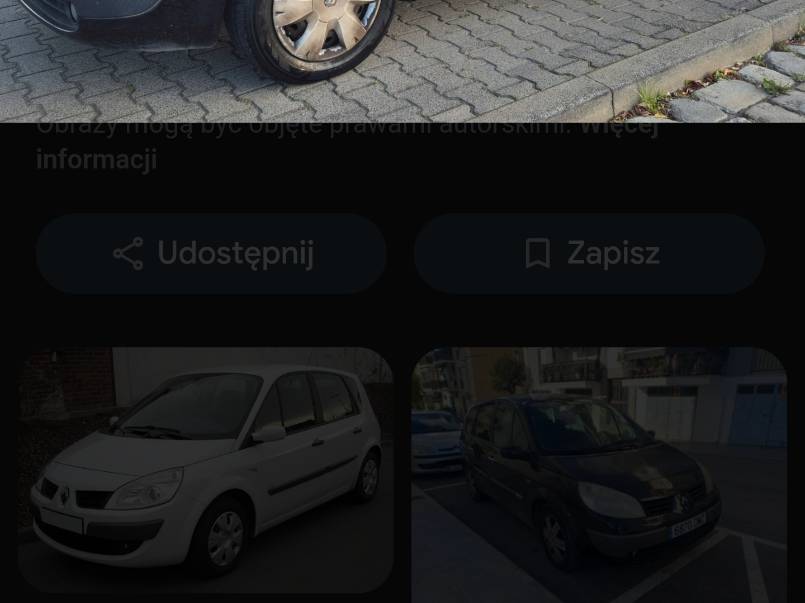
Task: Open the silver Renault Scenic thumbnail
Action: pyautogui.click(x=206, y=470)
